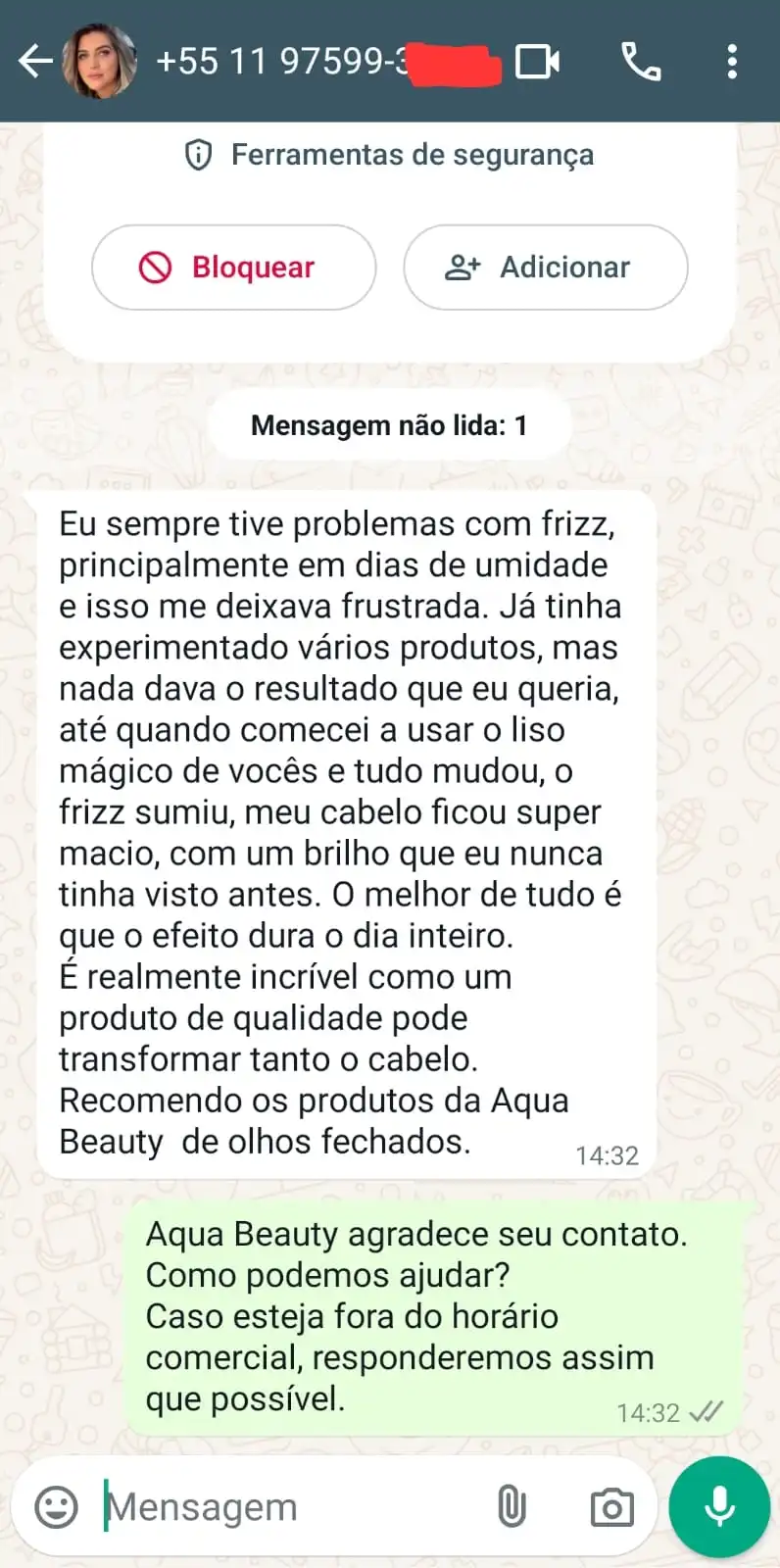Tap the 14:32 timestamp on the reply
Image resolution: width=780 pixels, height=1568 pixels.
pyautogui.click(x=648, y=1411)
